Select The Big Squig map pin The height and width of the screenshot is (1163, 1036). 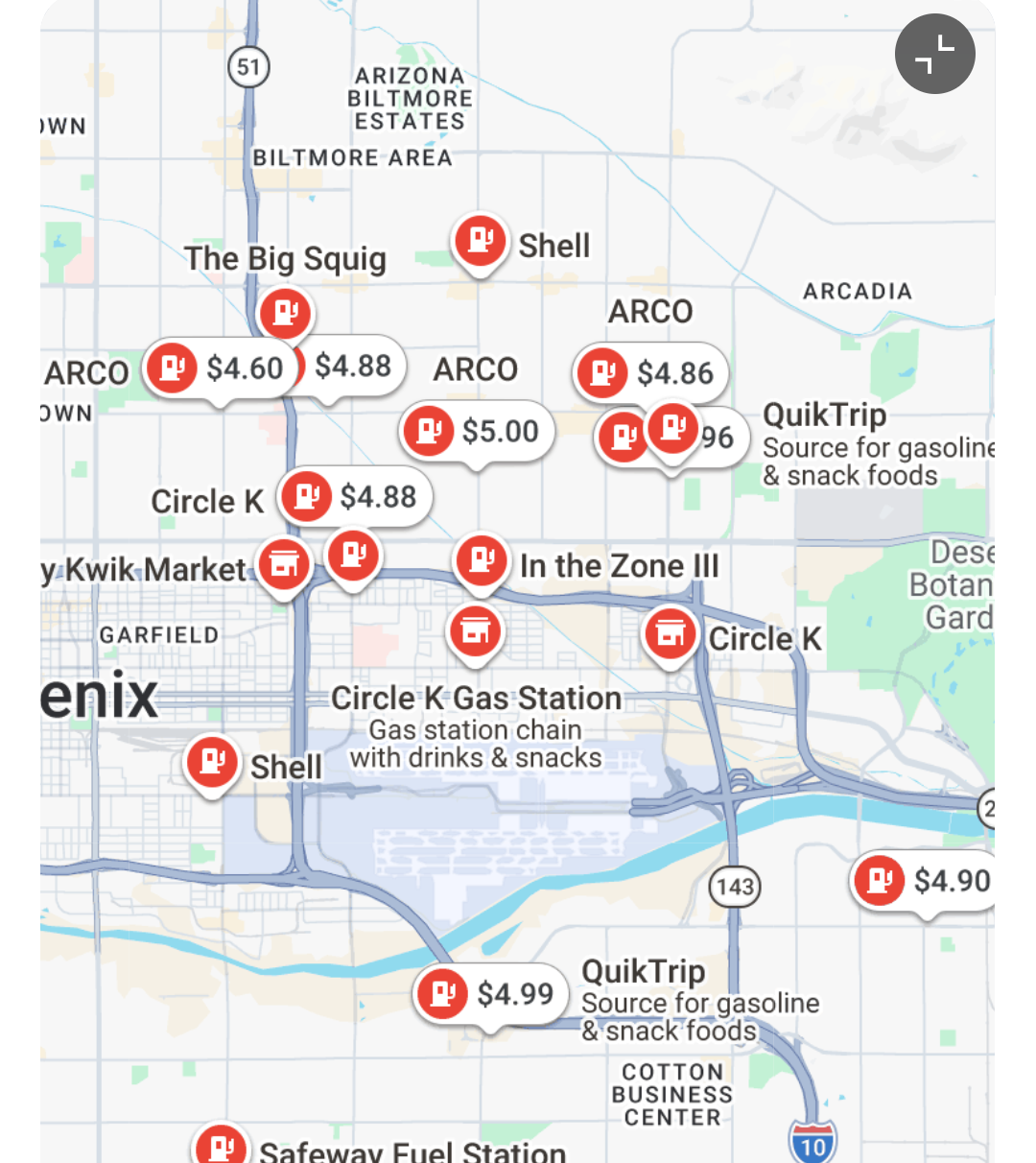pos(286,313)
